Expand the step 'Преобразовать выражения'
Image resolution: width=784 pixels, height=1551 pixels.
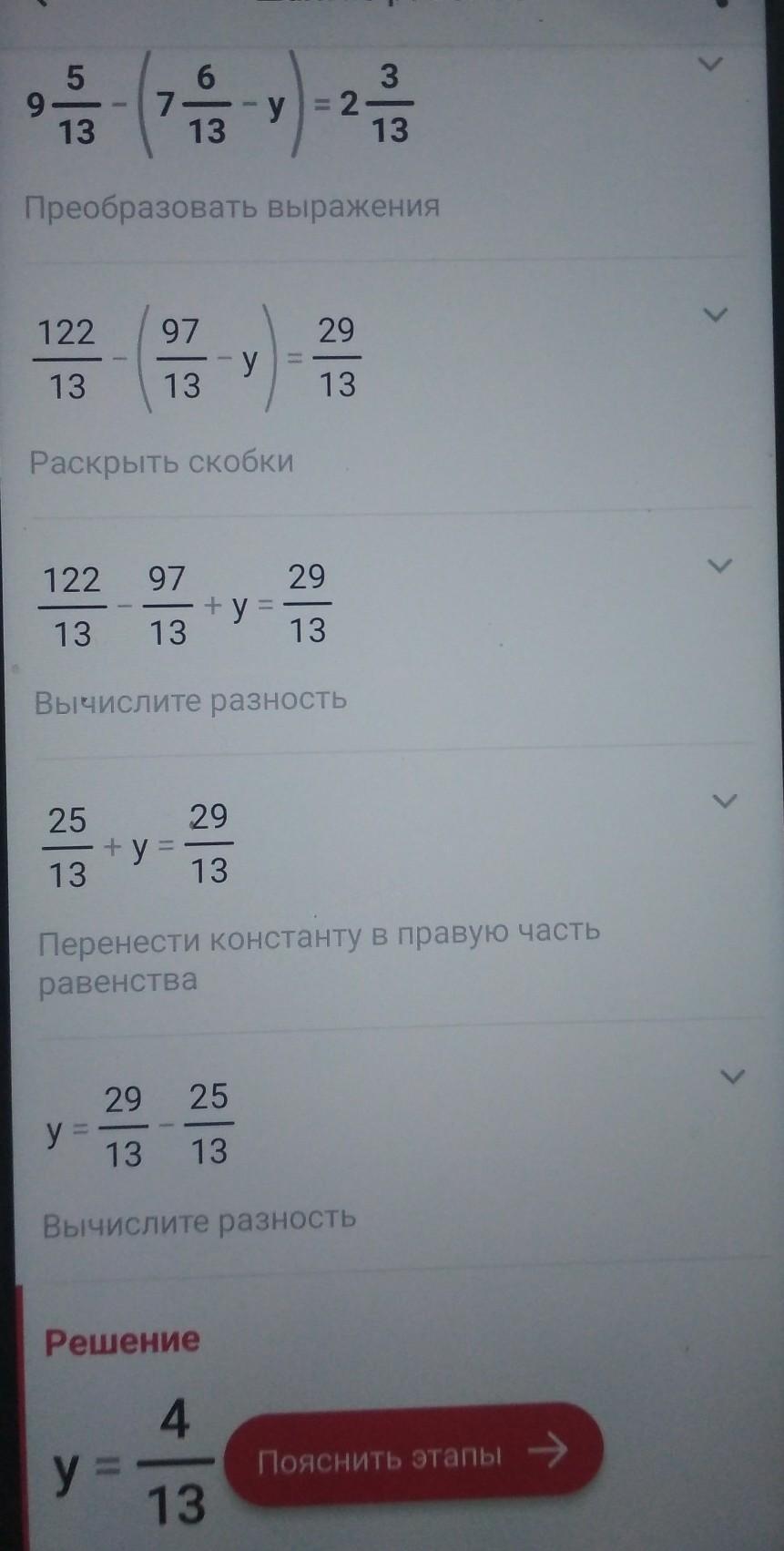coord(710,65)
